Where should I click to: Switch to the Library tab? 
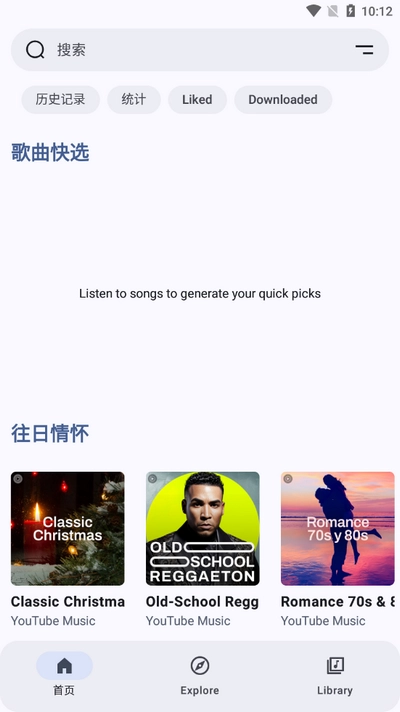click(335, 674)
